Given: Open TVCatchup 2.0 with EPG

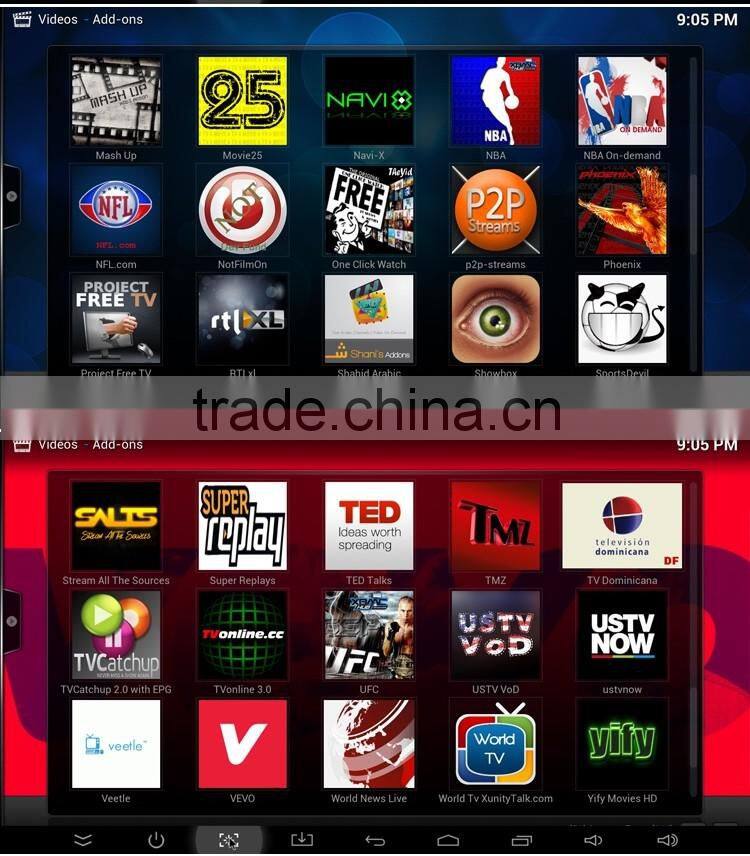Looking at the screenshot, I should click(115, 633).
